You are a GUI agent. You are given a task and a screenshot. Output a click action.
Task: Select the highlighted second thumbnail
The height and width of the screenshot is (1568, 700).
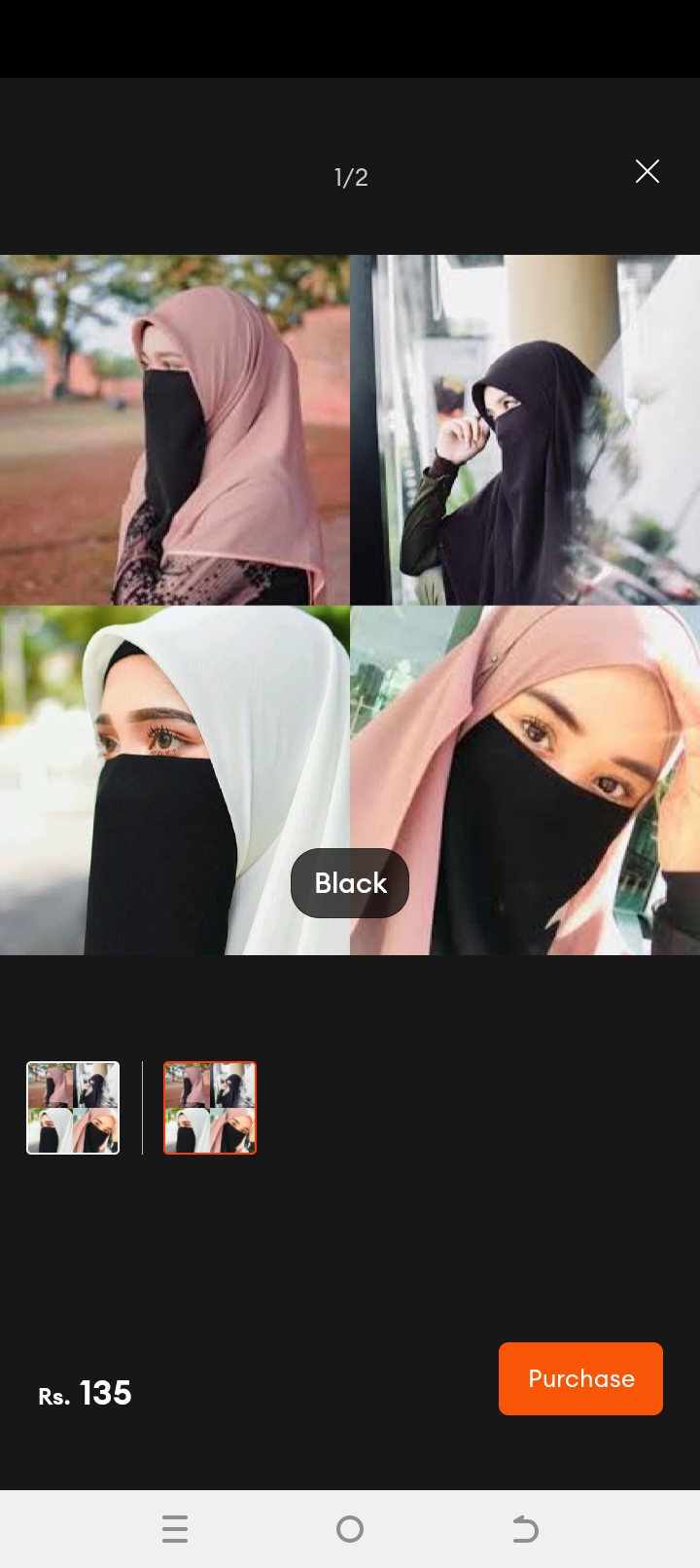[210, 1108]
